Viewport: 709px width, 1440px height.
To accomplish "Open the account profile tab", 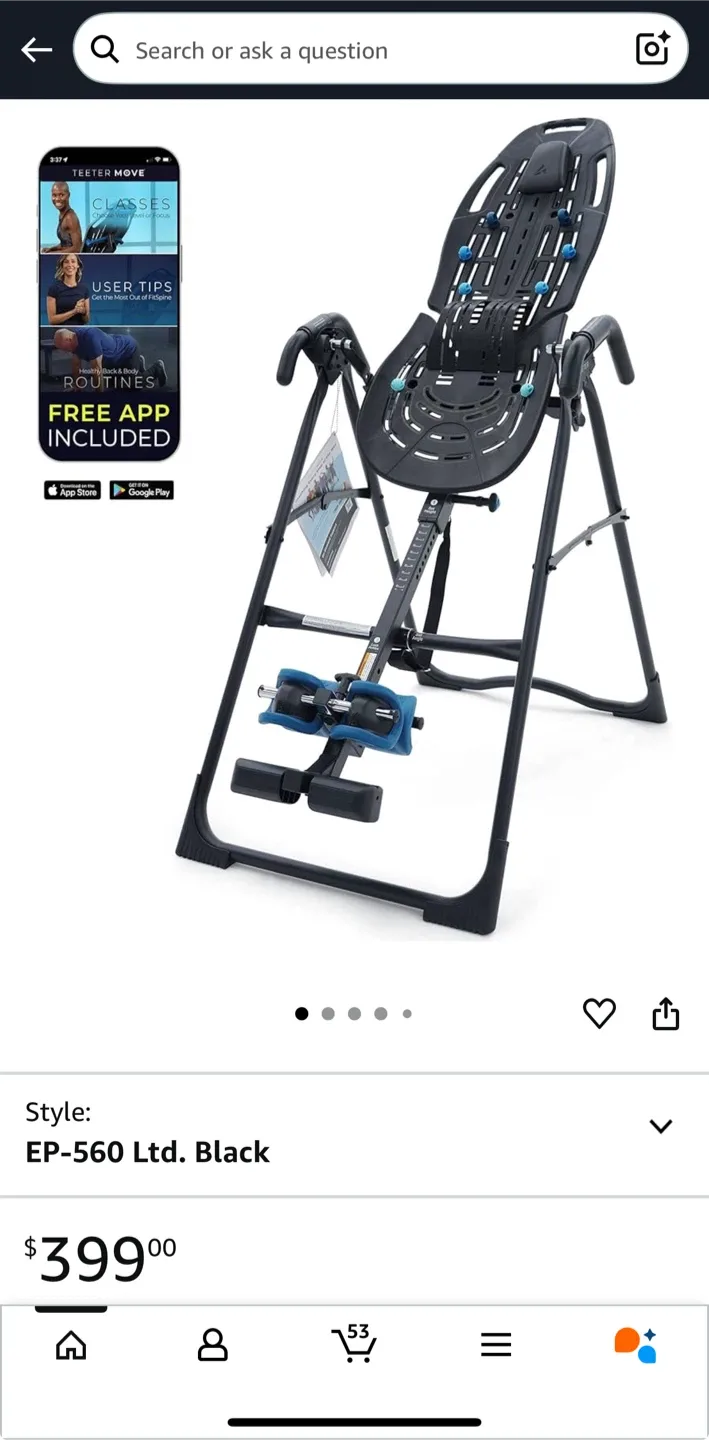I will click(x=212, y=1345).
